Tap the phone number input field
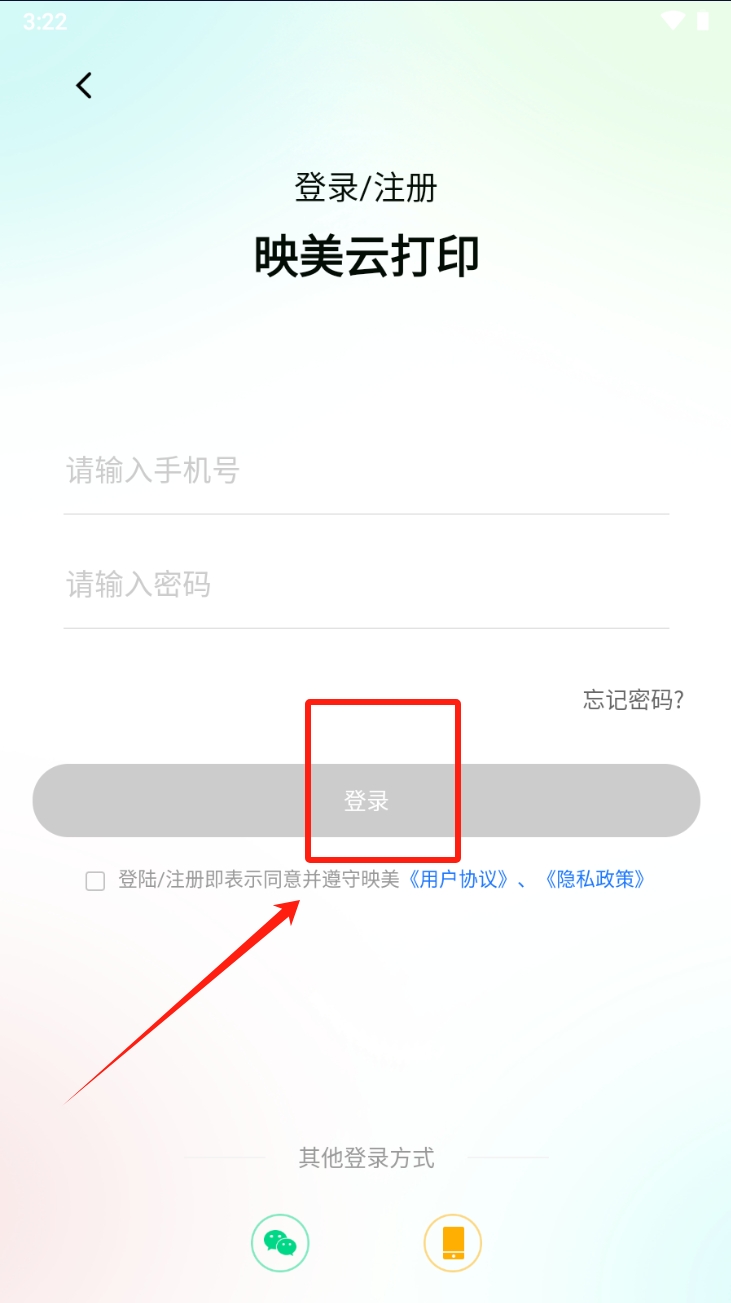This screenshot has width=731, height=1303. pos(366,470)
